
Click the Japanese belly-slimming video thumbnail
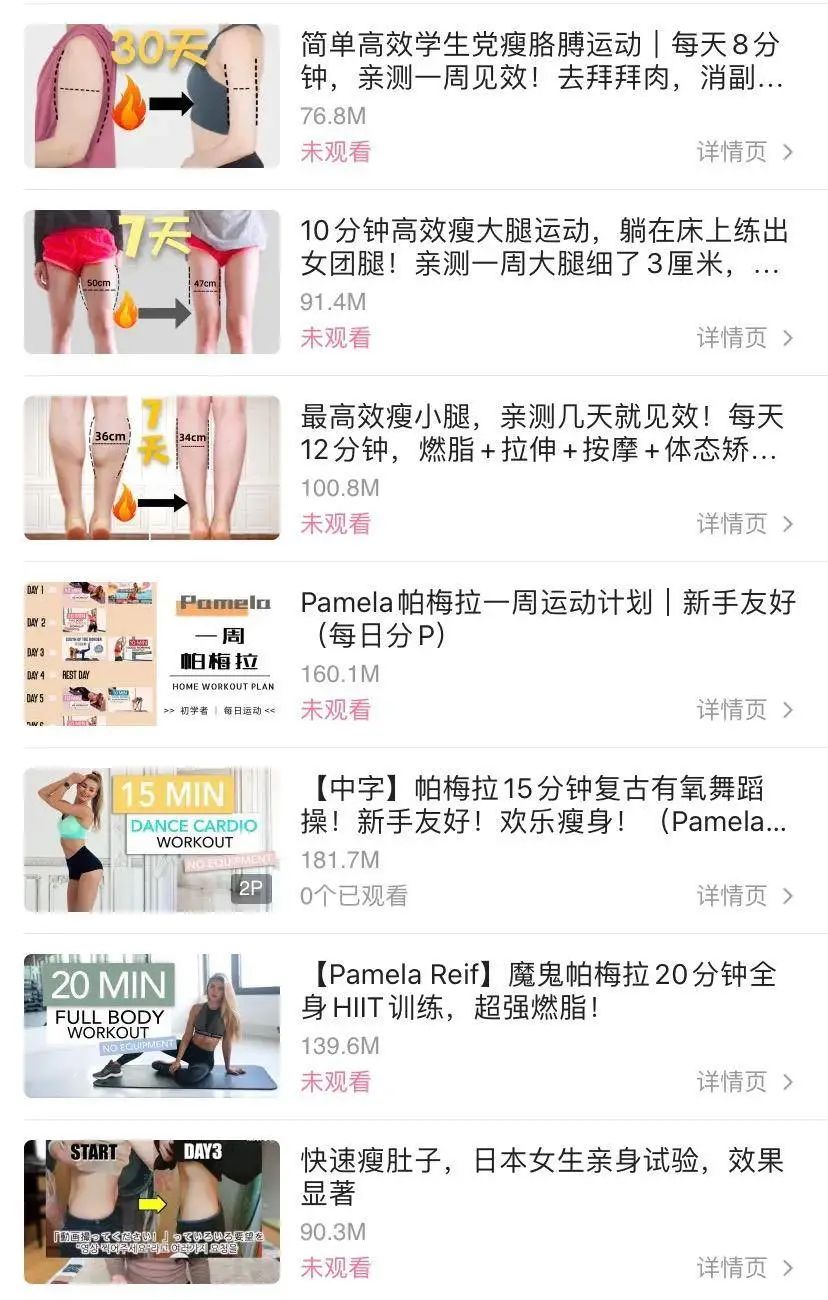coord(150,1210)
